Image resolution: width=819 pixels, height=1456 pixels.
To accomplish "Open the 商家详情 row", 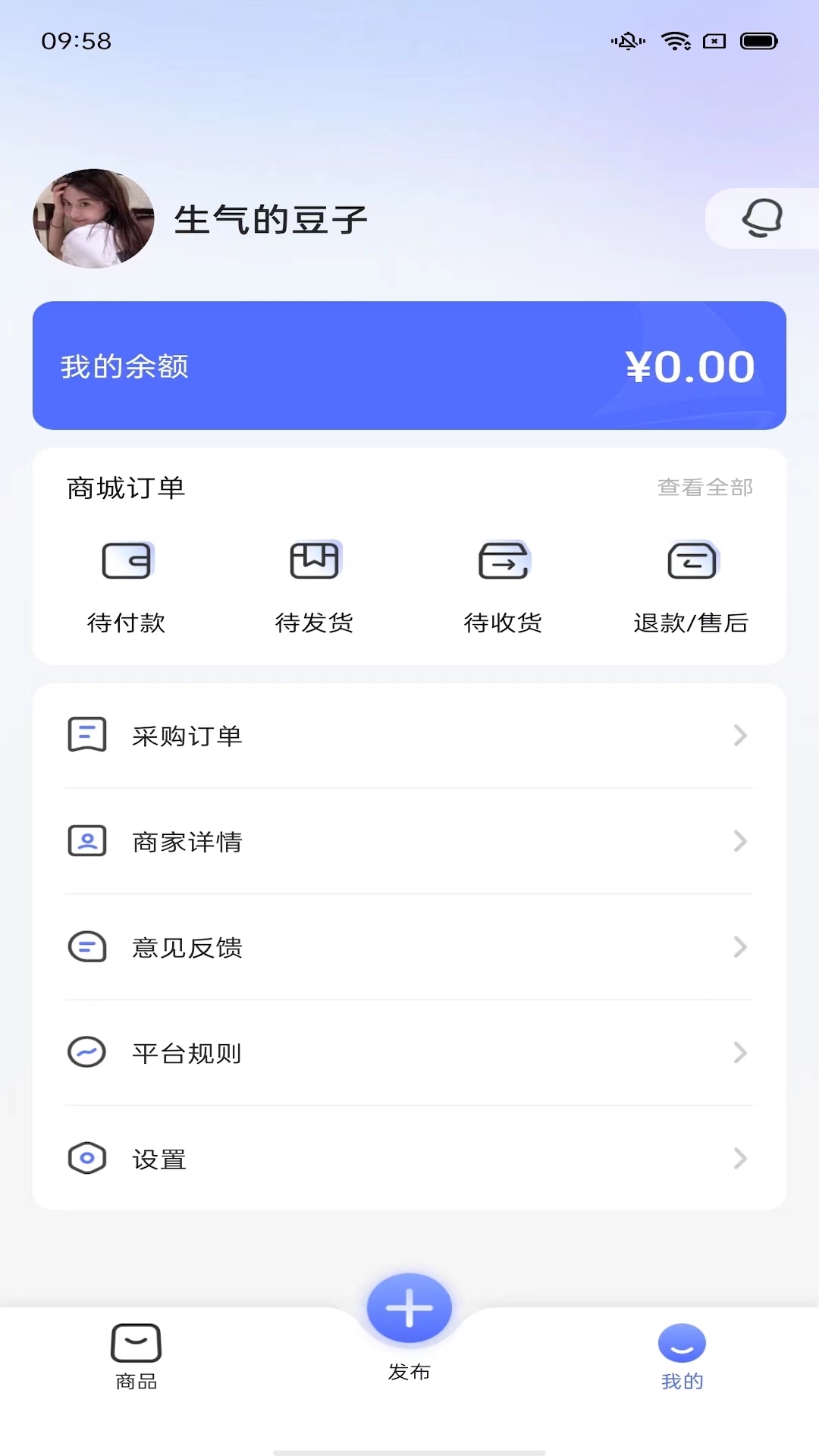I will 409,841.
